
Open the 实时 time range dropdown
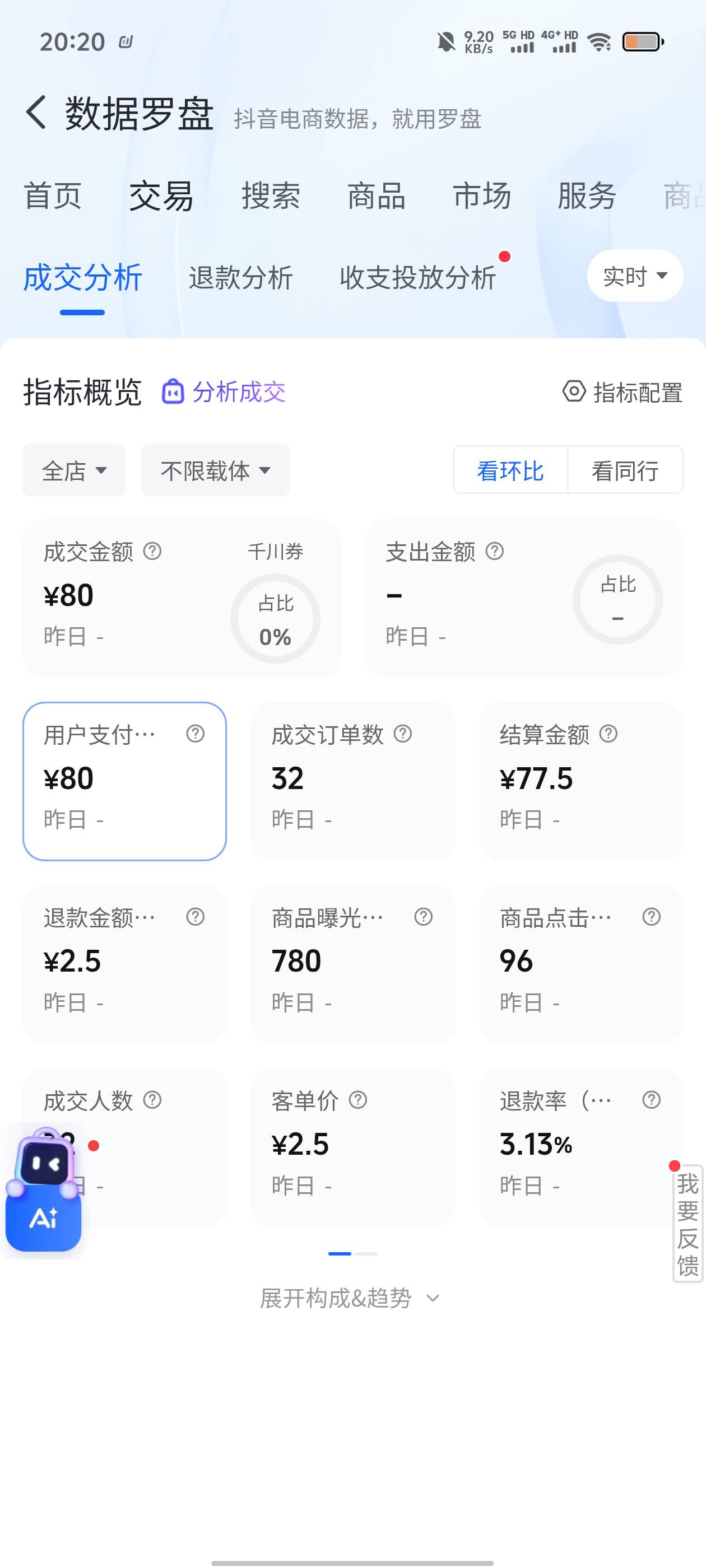(x=635, y=276)
